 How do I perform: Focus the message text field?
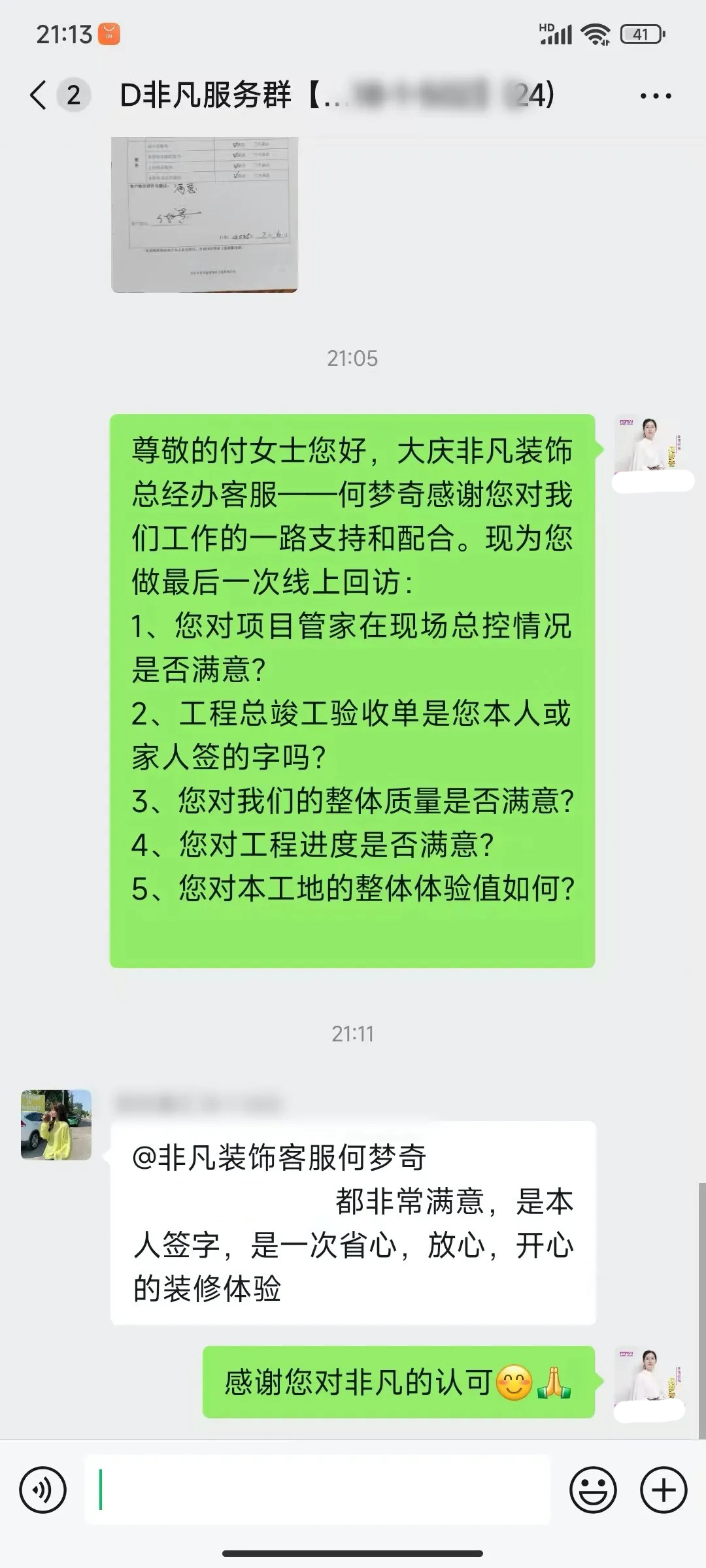point(318,1490)
